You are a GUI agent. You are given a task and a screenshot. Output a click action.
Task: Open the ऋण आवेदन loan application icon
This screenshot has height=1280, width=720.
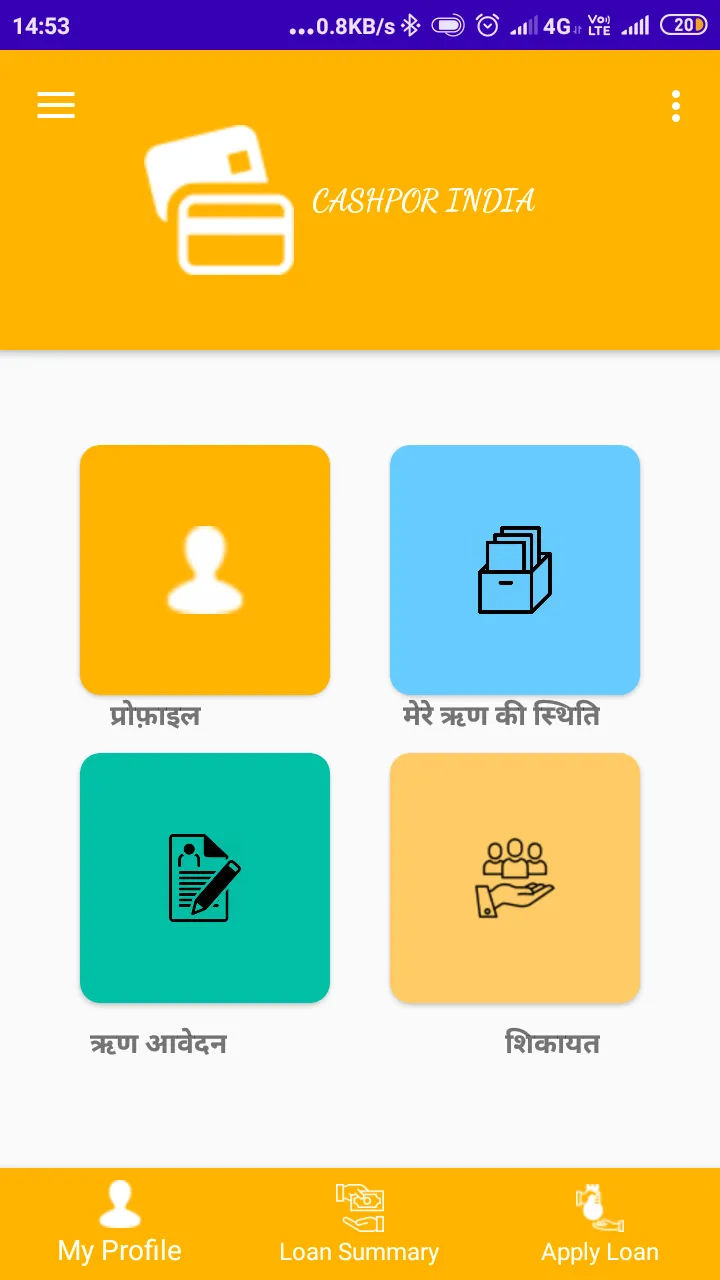(x=204, y=877)
